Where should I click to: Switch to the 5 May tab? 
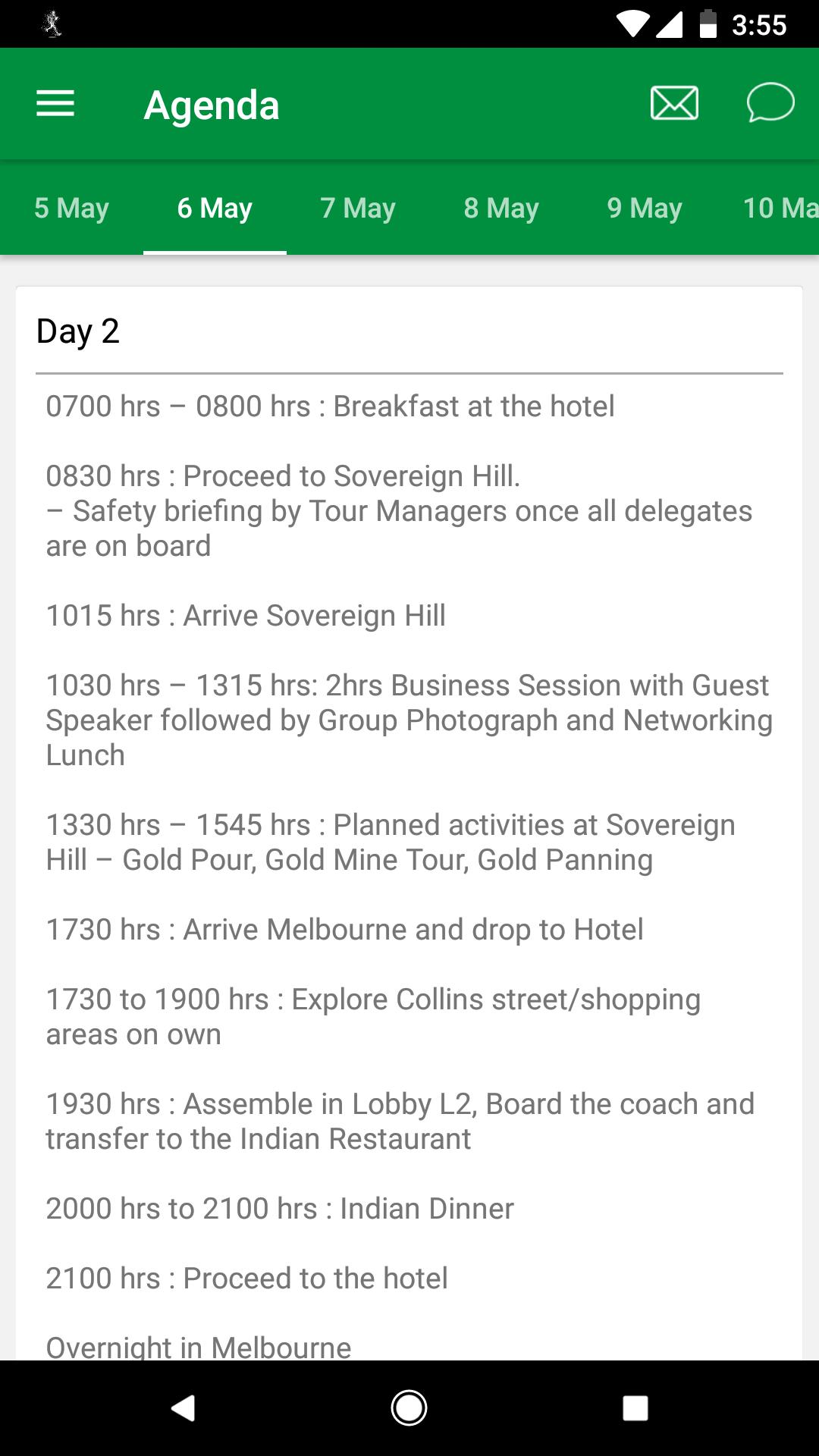(x=71, y=208)
